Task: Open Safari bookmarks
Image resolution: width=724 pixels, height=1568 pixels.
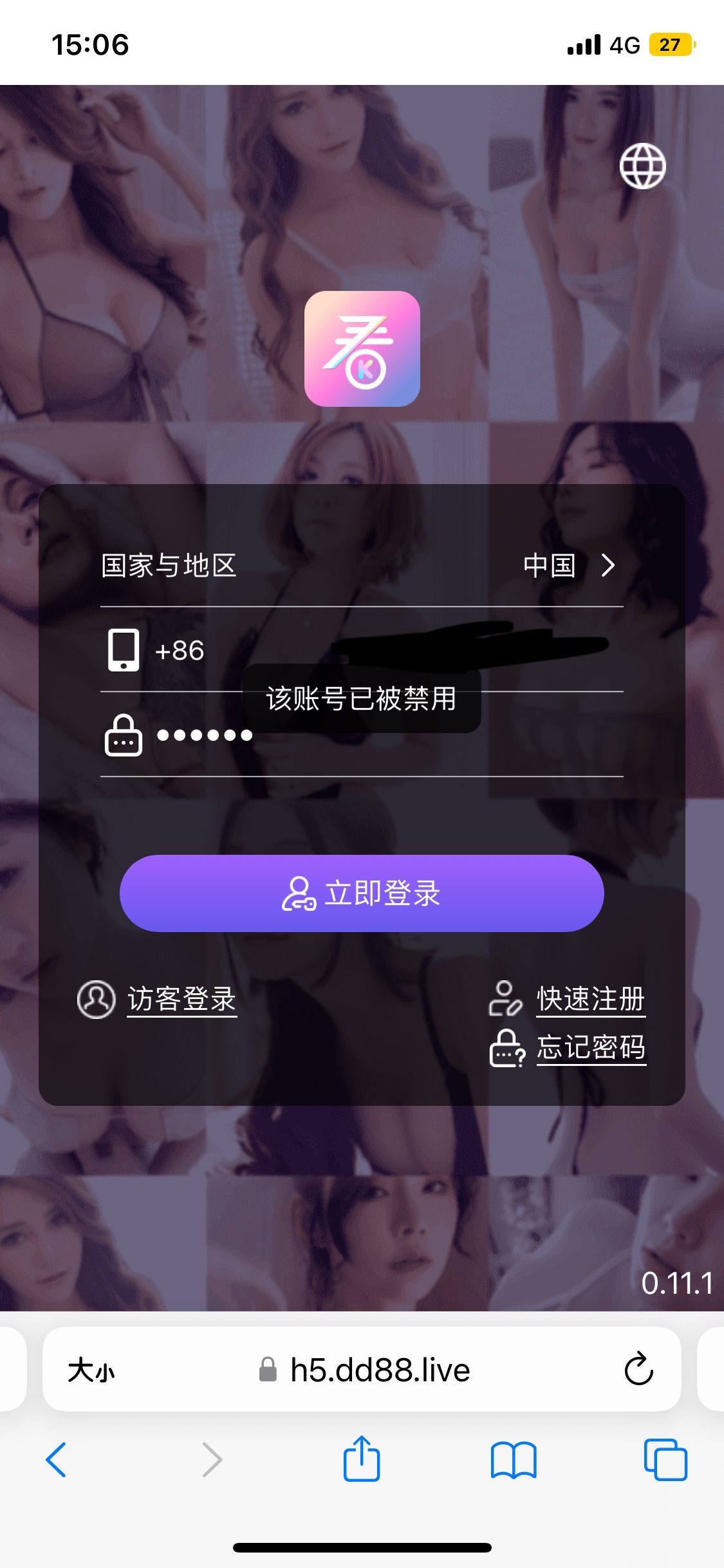Action: coord(513,1460)
